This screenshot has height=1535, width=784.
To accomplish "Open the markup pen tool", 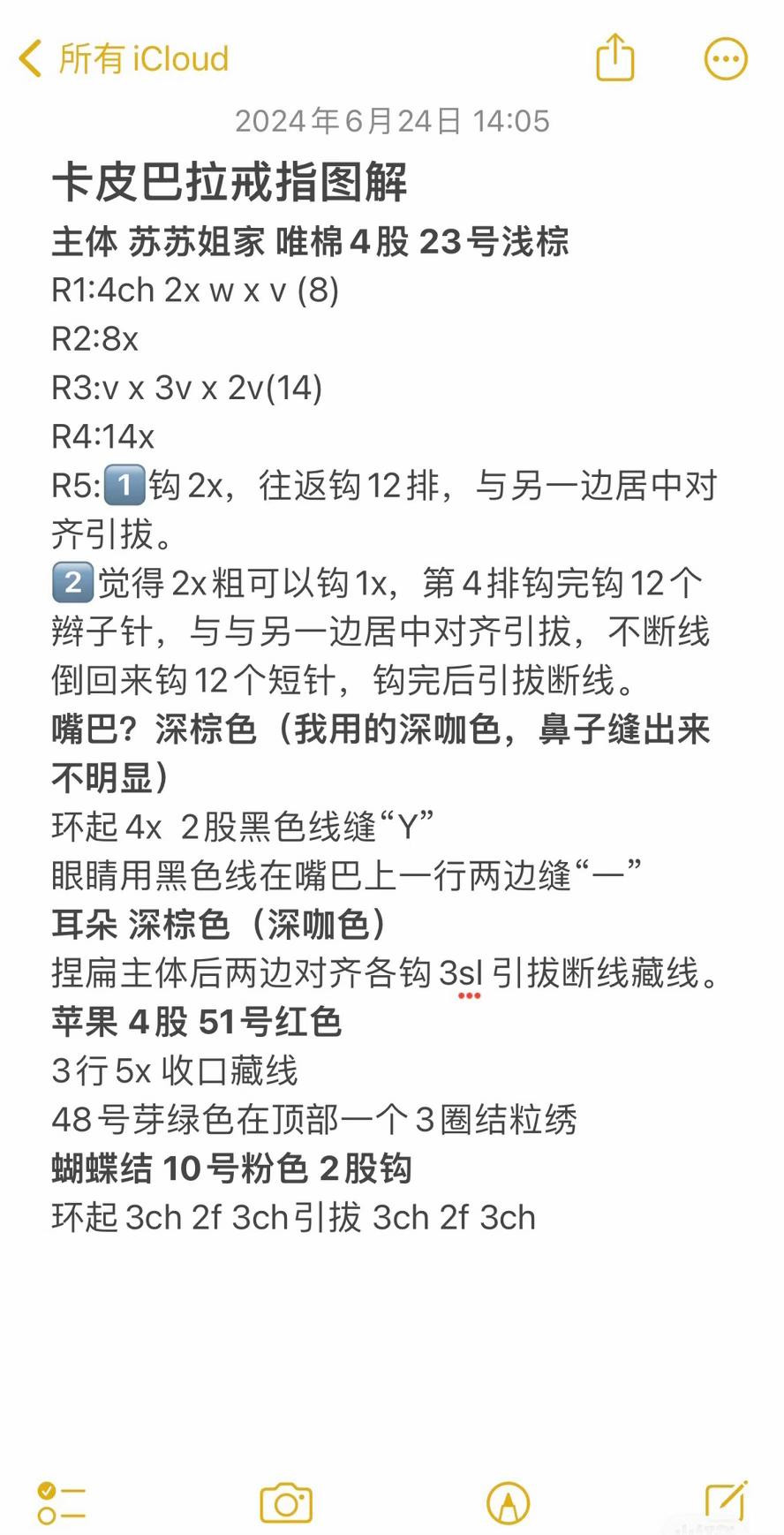I will 509,1503.
